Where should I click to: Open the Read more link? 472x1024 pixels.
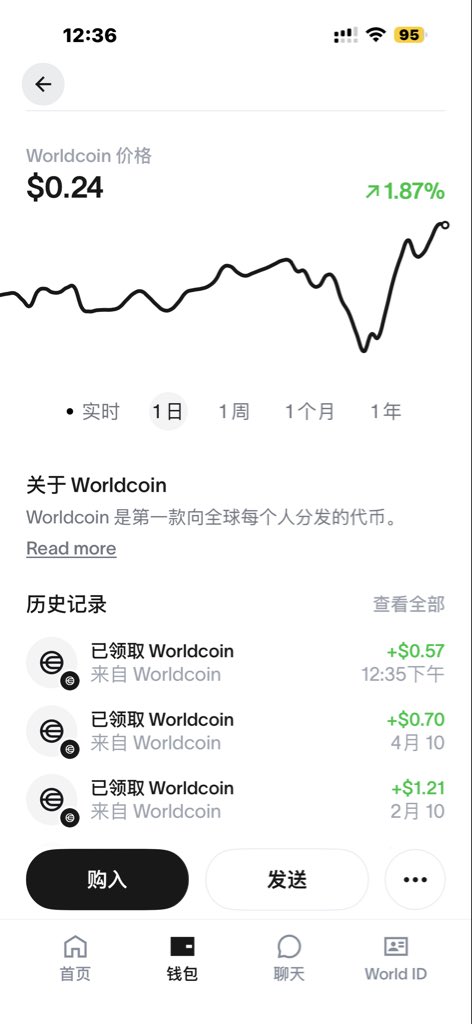(71, 549)
